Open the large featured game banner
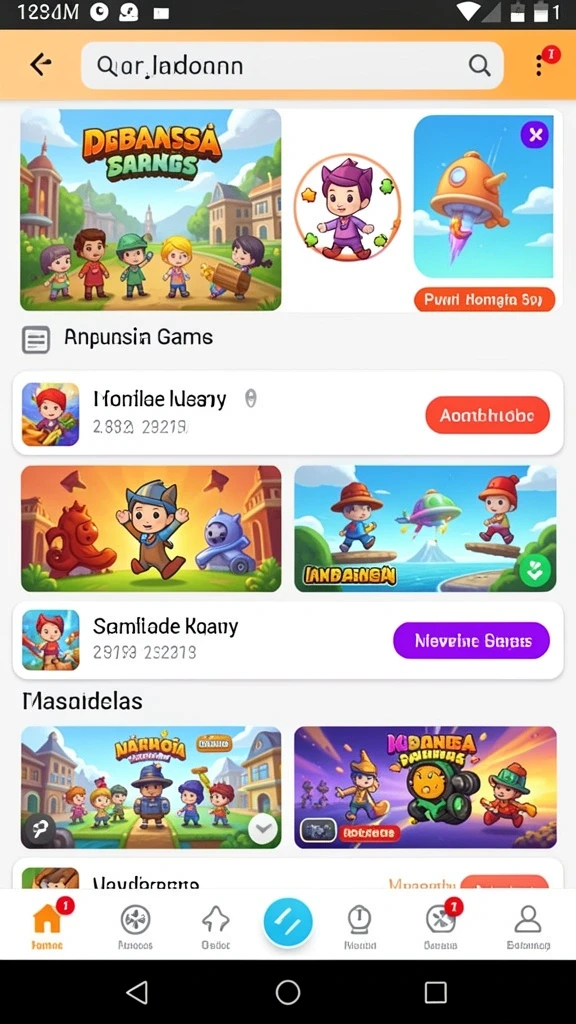The height and width of the screenshot is (1024, 576). (x=151, y=210)
